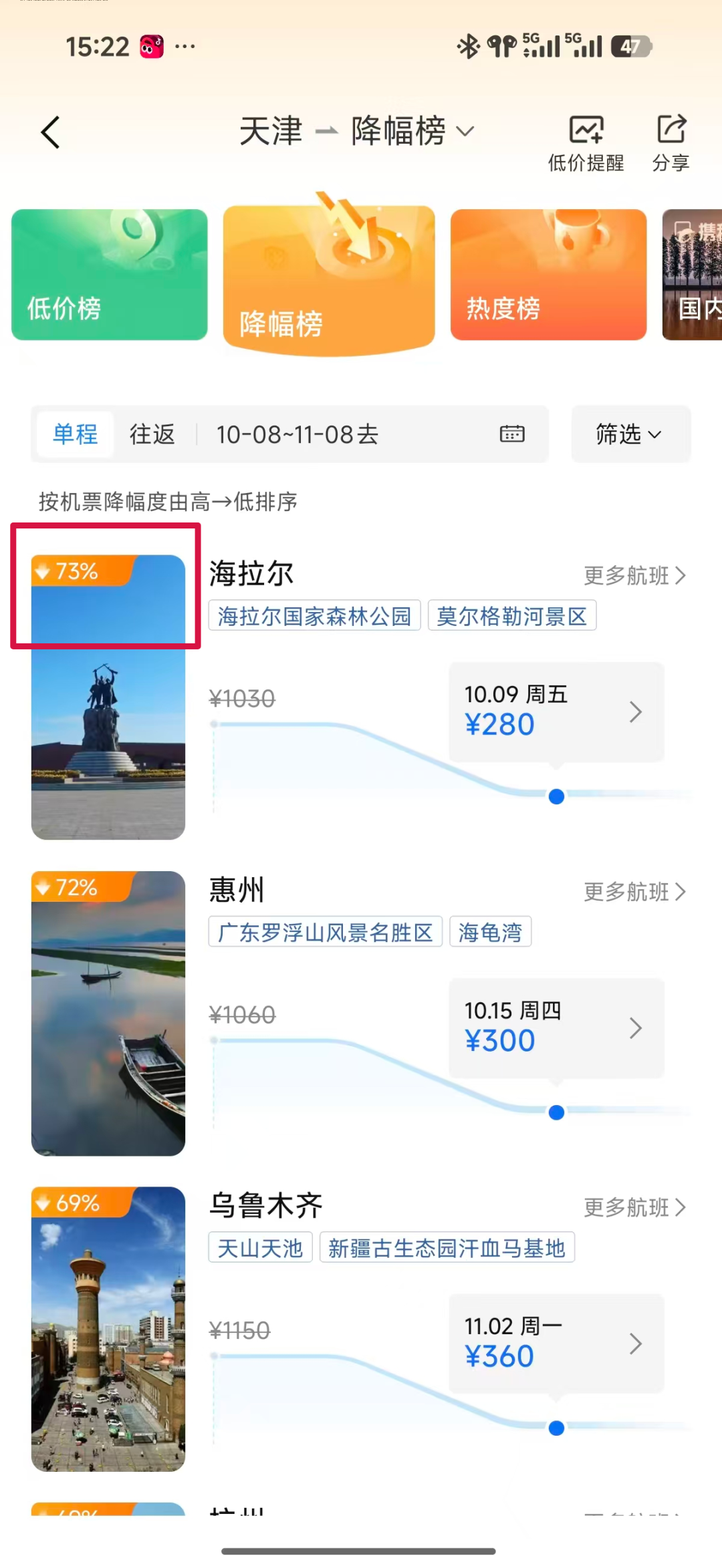Select the 单程 one-way option

(x=75, y=434)
